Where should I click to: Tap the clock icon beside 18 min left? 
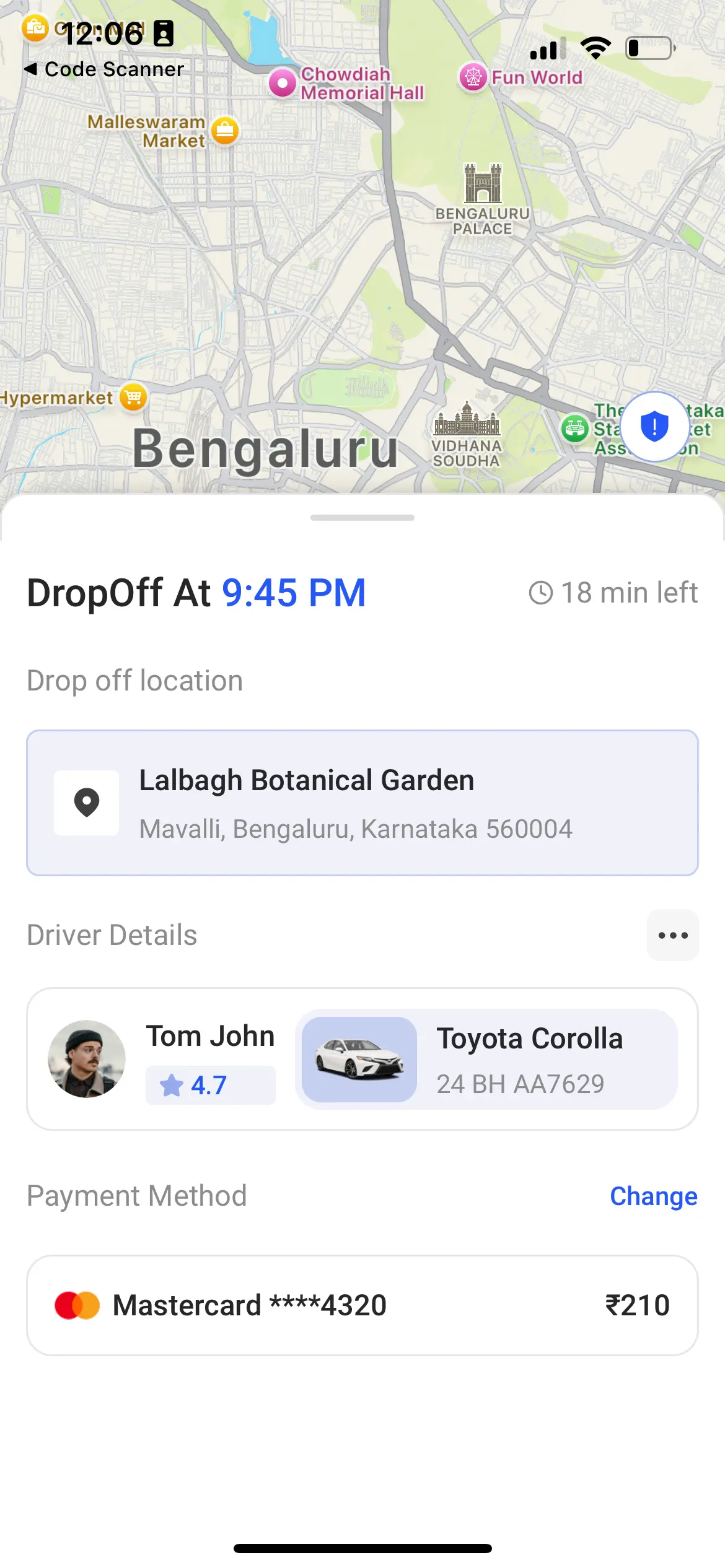coord(540,593)
